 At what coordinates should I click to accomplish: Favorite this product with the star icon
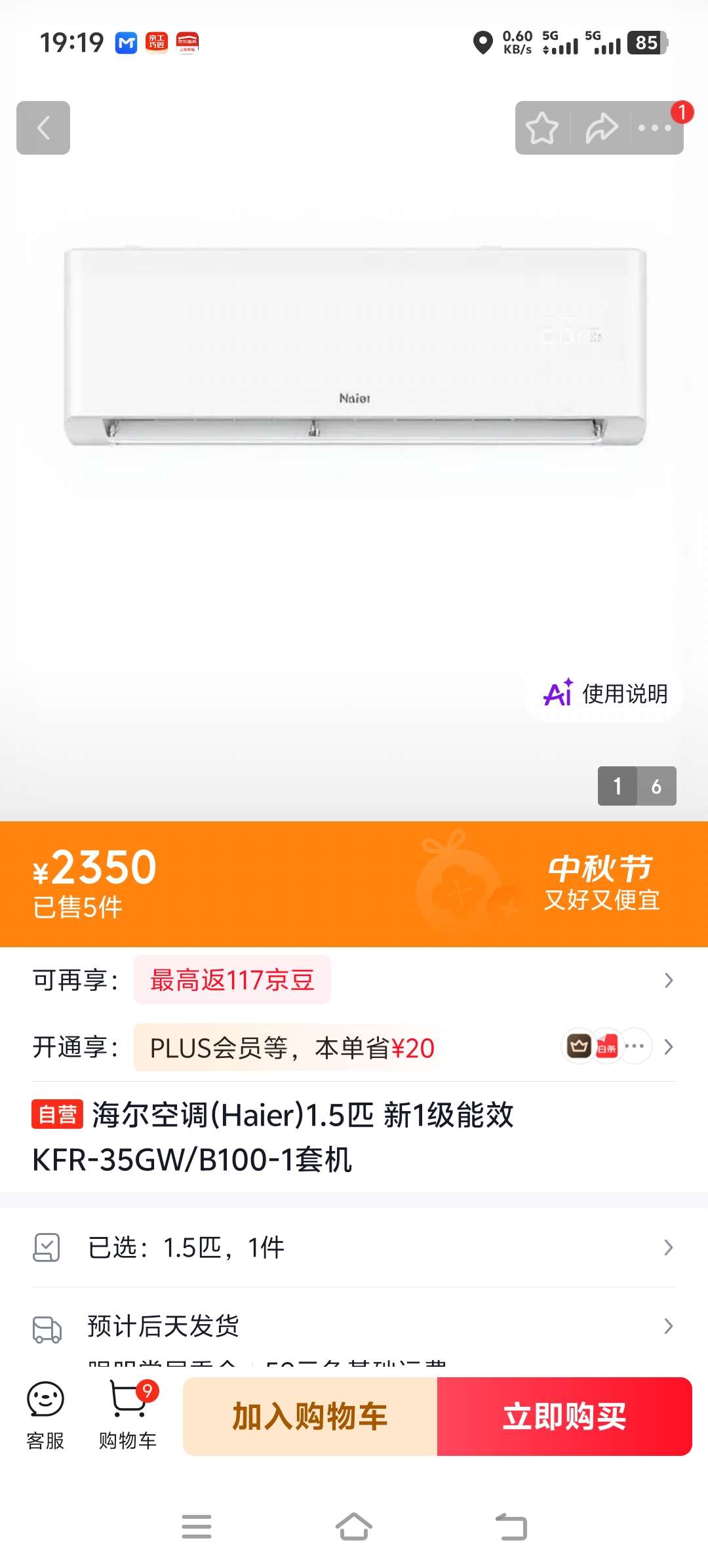542,128
